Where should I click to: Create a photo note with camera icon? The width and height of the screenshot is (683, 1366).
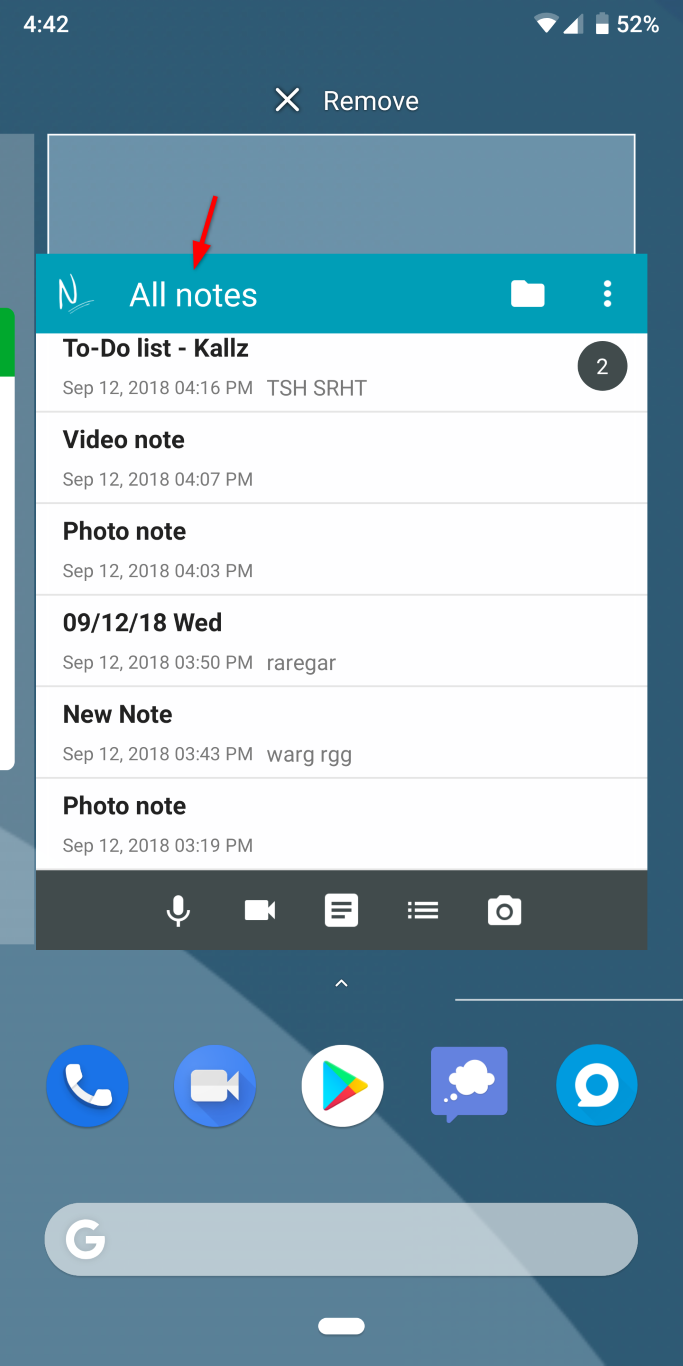point(504,911)
